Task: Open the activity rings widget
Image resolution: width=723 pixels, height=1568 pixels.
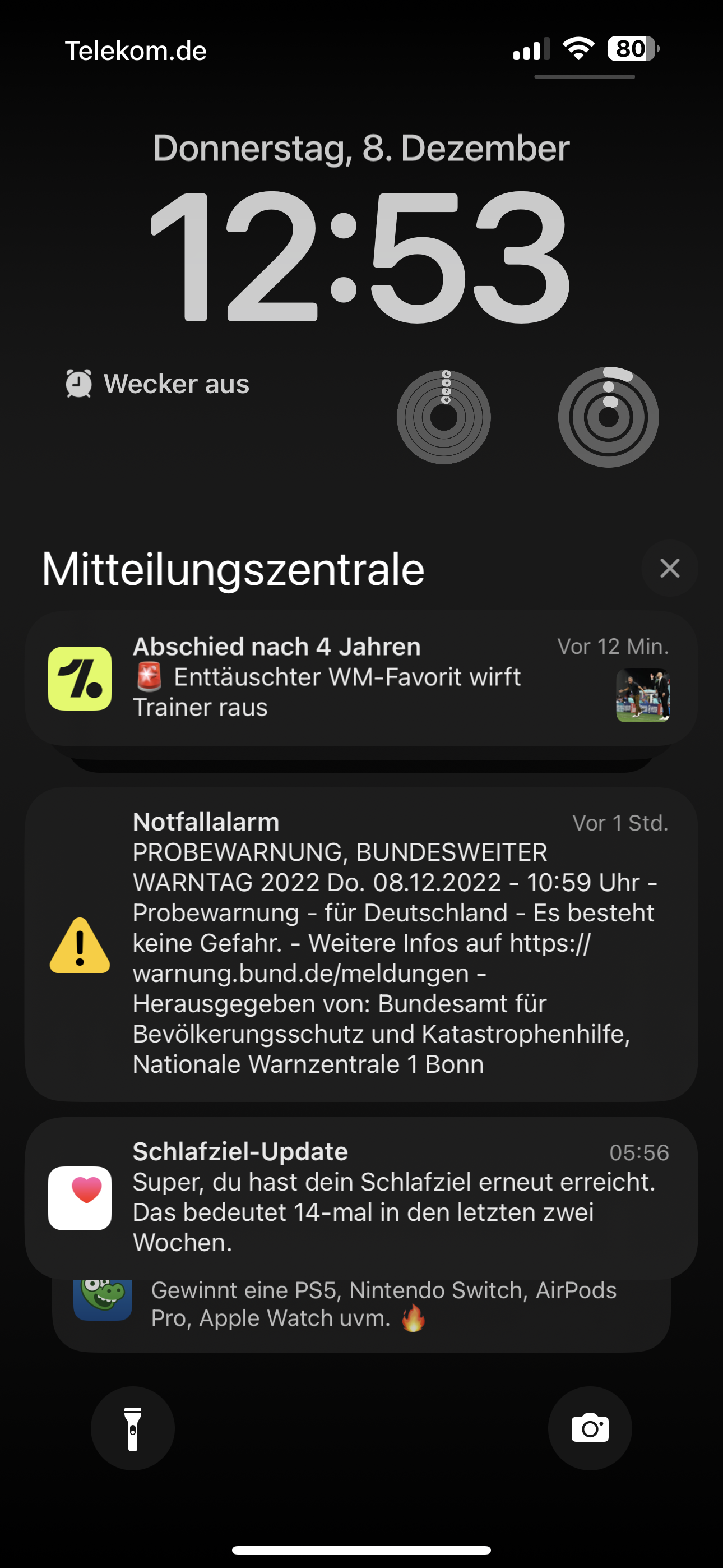Action: [608, 417]
